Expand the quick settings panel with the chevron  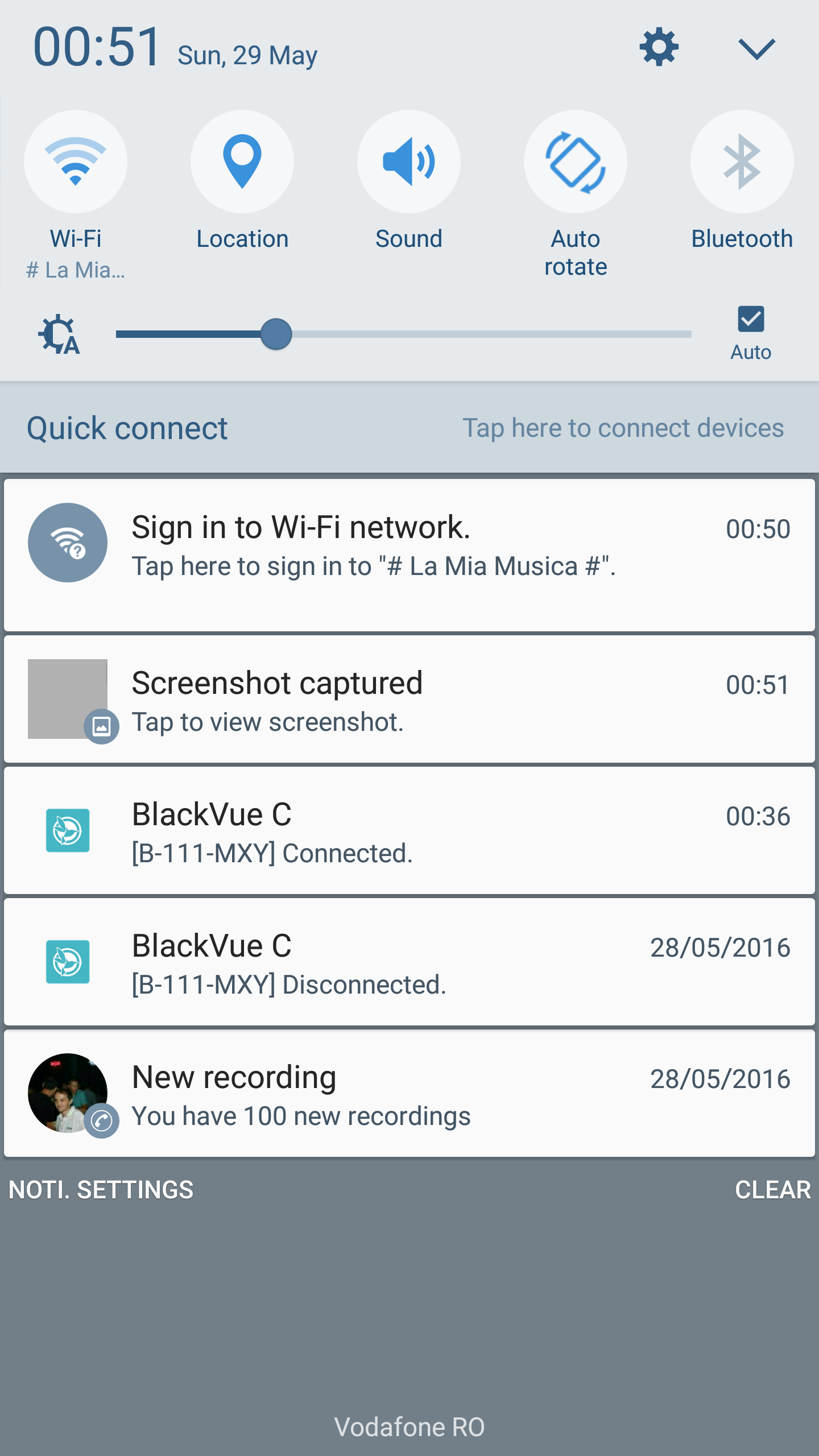[756, 48]
